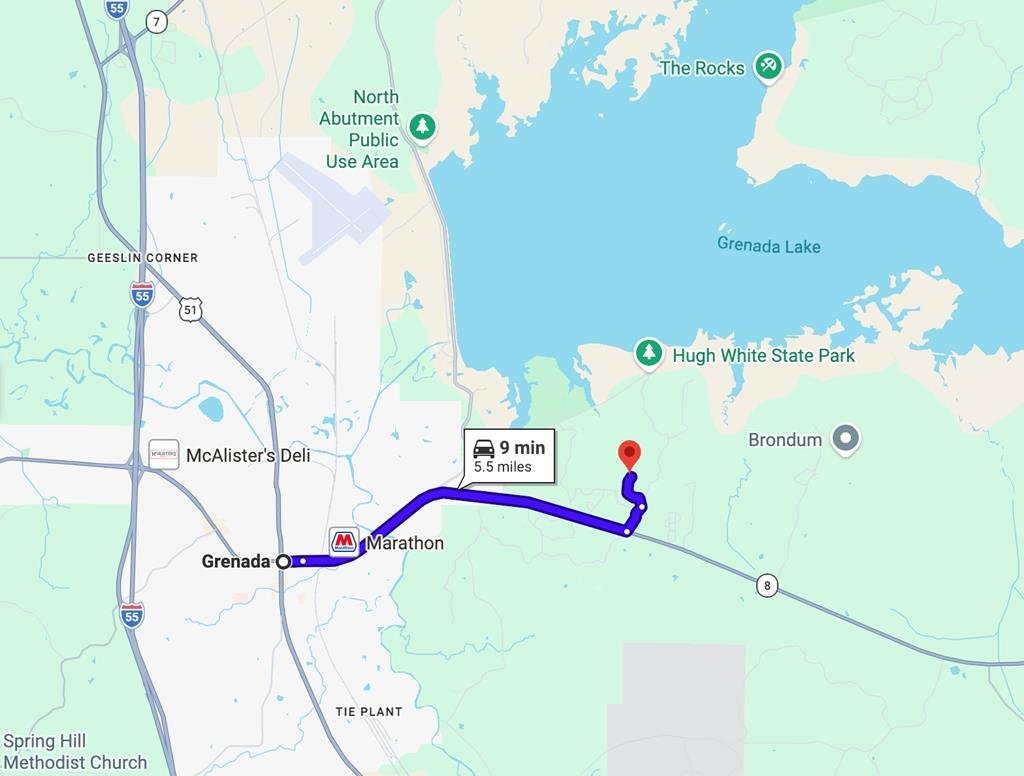Open North Abutment Public Use Area marker
This screenshot has width=1024, height=776.
point(423,127)
